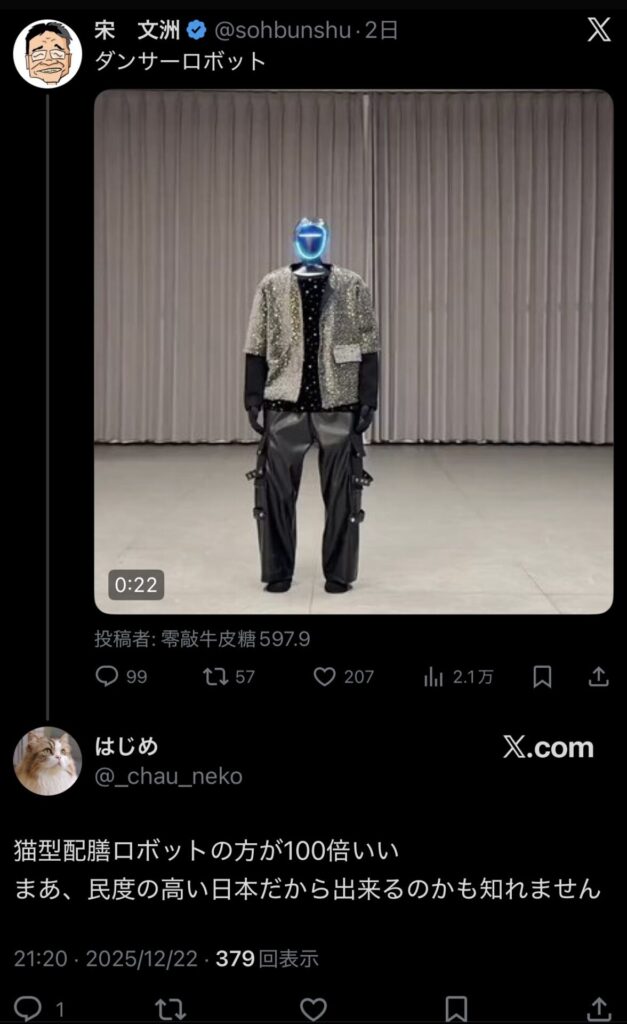The height and width of the screenshot is (1024, 627).
Task: Reply to はじめ's post with 1 reply
Action: [27, 1008]
